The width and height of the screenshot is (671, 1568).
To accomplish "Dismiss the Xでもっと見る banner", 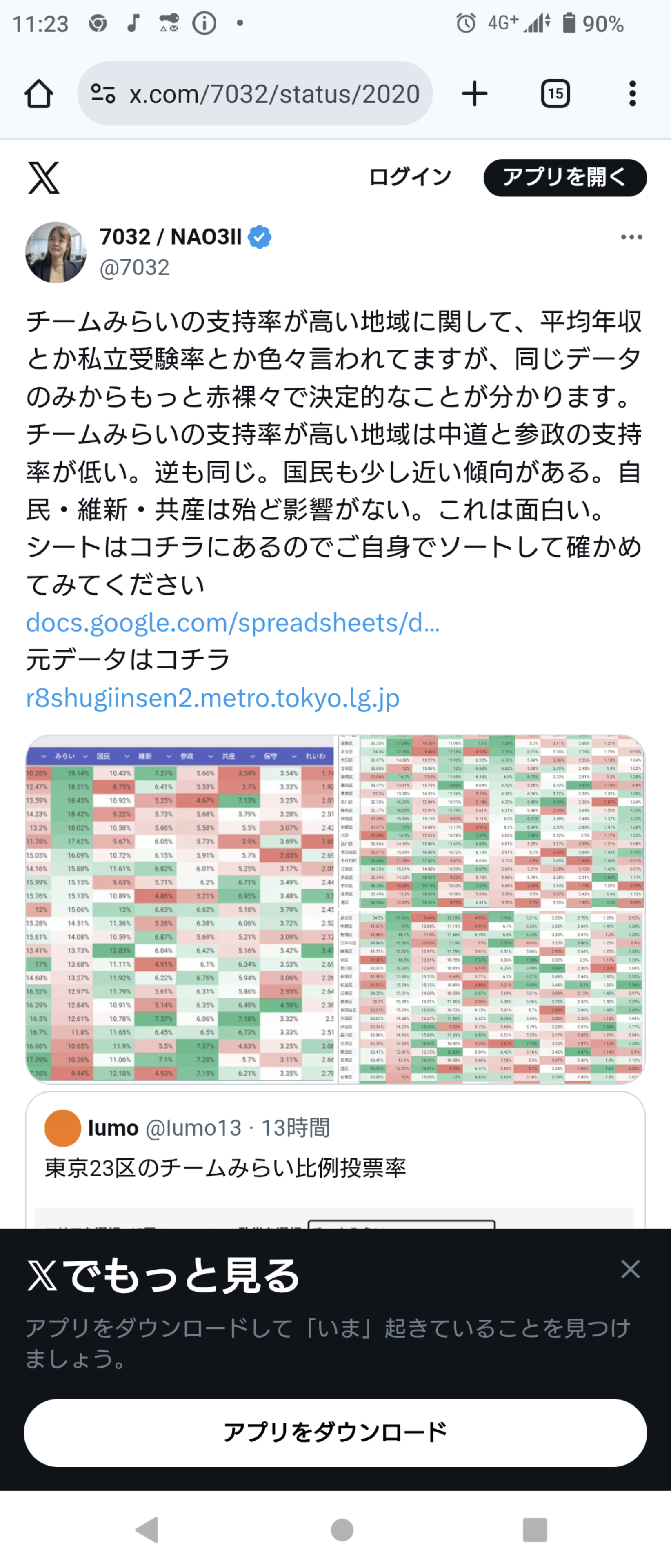I will click(630, 1269).
